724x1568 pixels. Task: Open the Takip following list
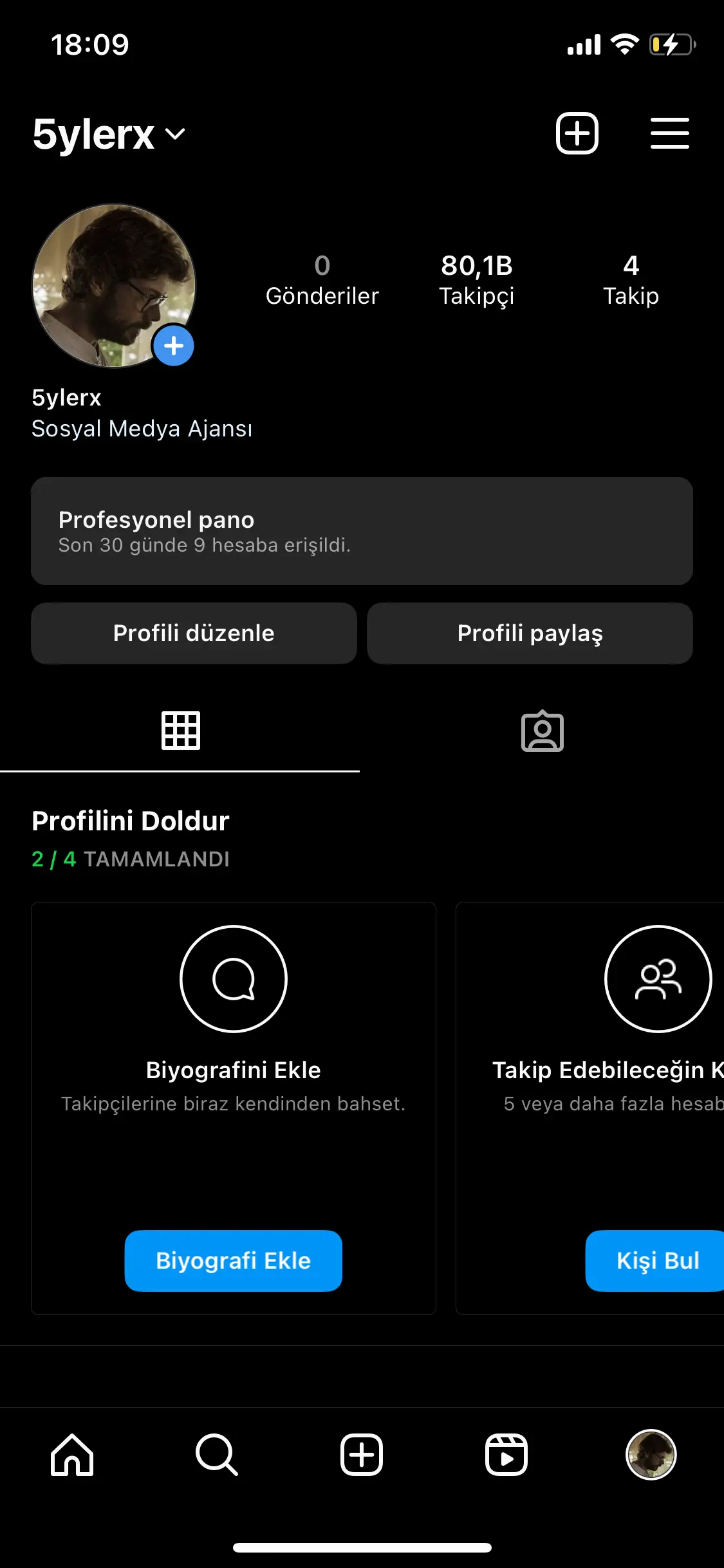point(631,280)
